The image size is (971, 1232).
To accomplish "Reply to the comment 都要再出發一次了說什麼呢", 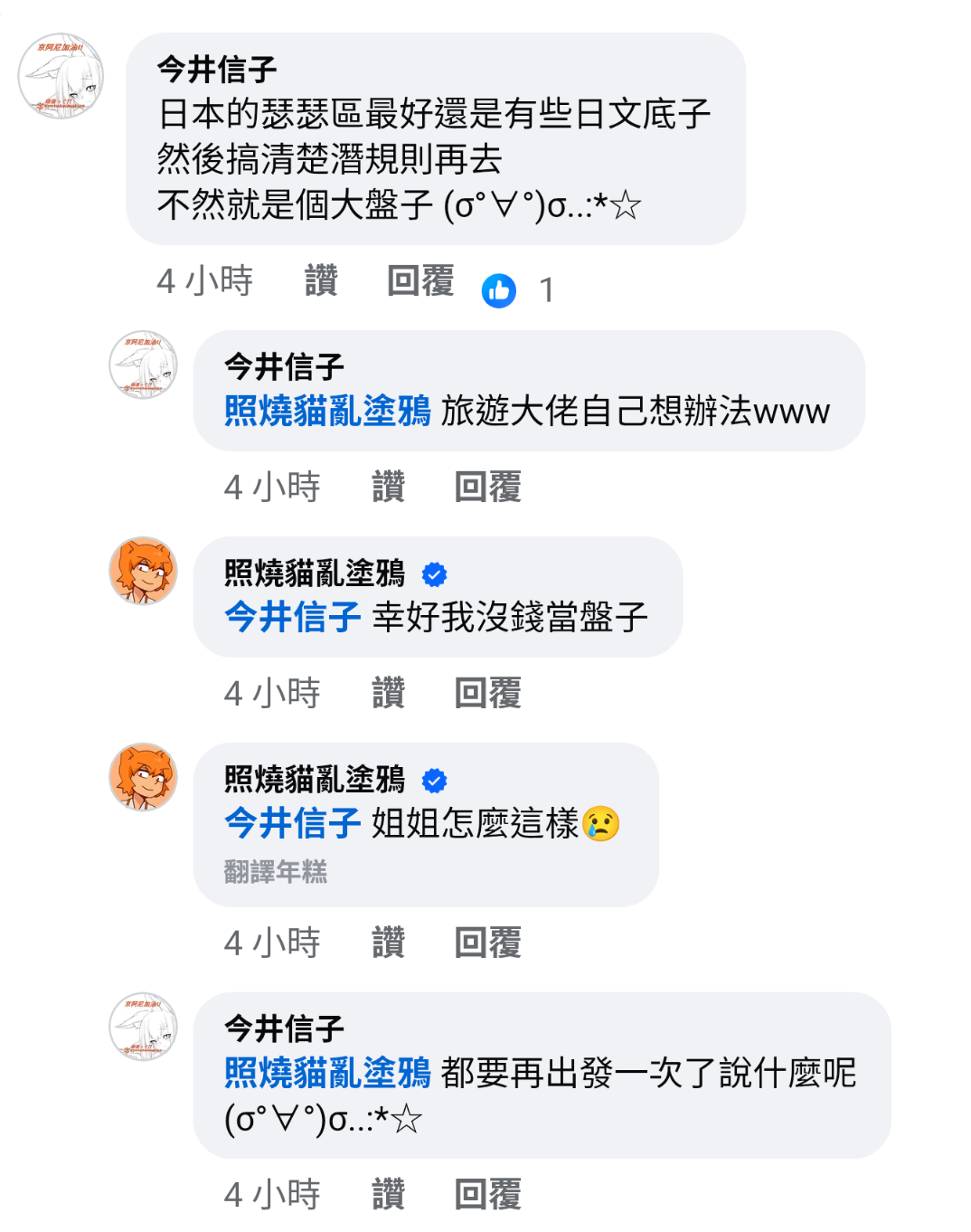I will click(487, 1195).
